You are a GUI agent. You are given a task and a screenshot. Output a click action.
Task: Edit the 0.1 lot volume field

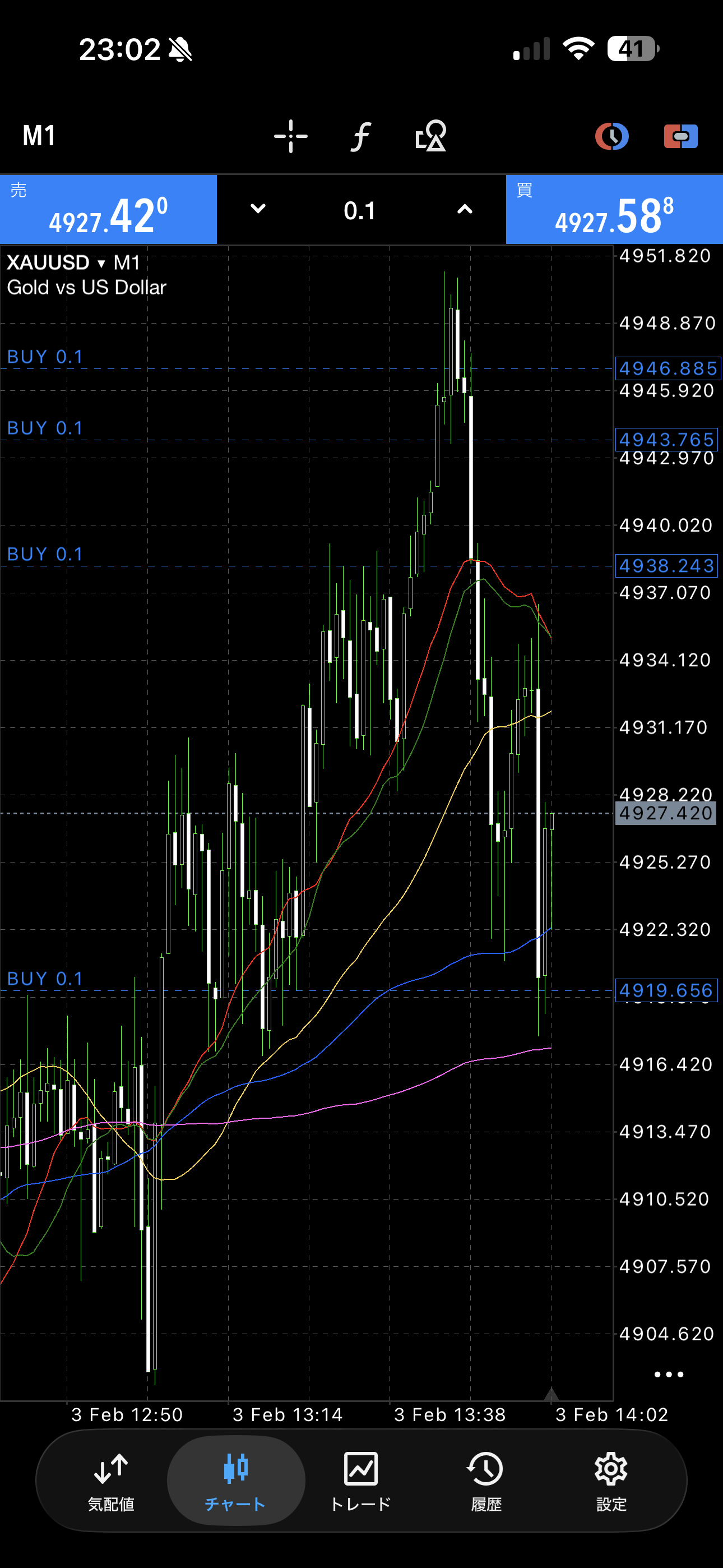click(360, 211)
